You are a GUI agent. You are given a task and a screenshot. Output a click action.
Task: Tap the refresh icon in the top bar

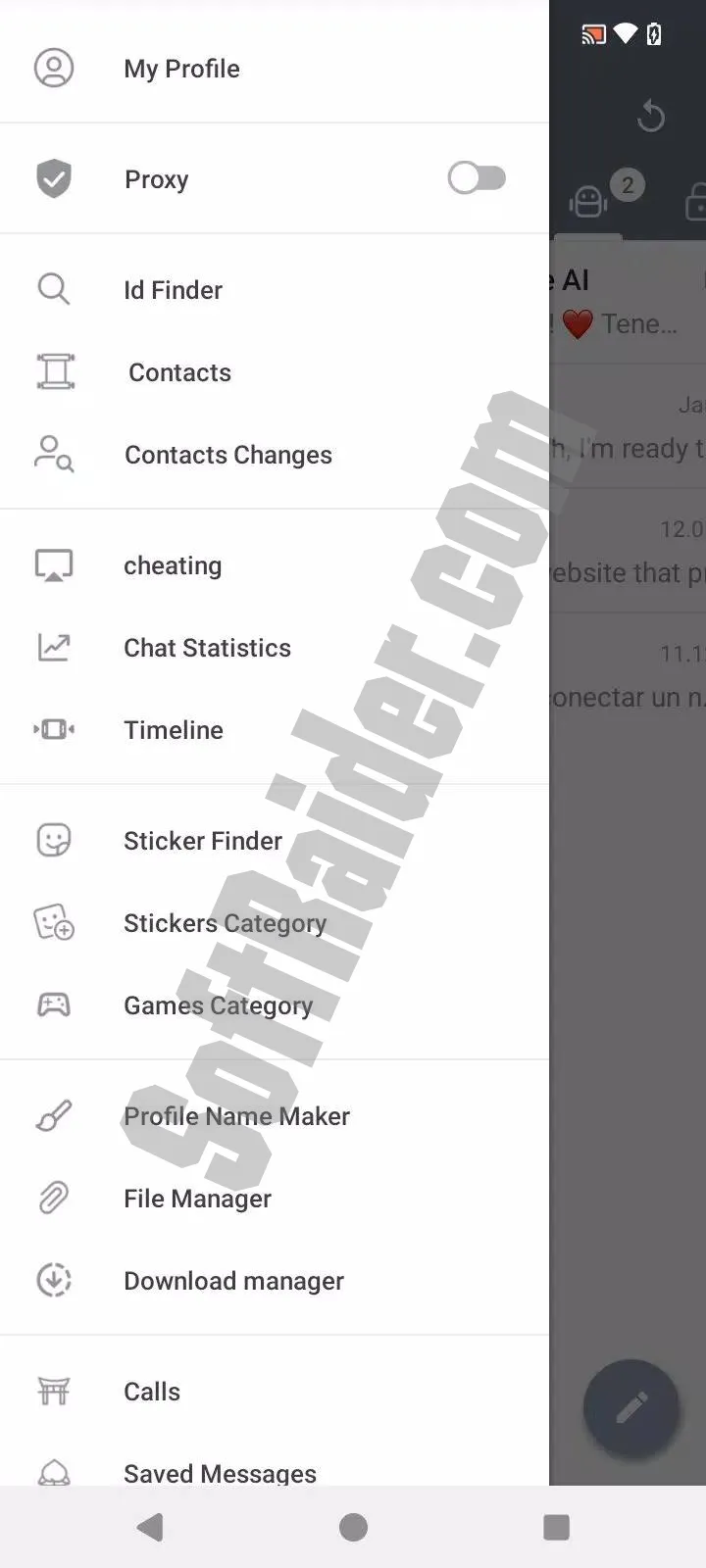pyautogui.click(x=650, y=116)
